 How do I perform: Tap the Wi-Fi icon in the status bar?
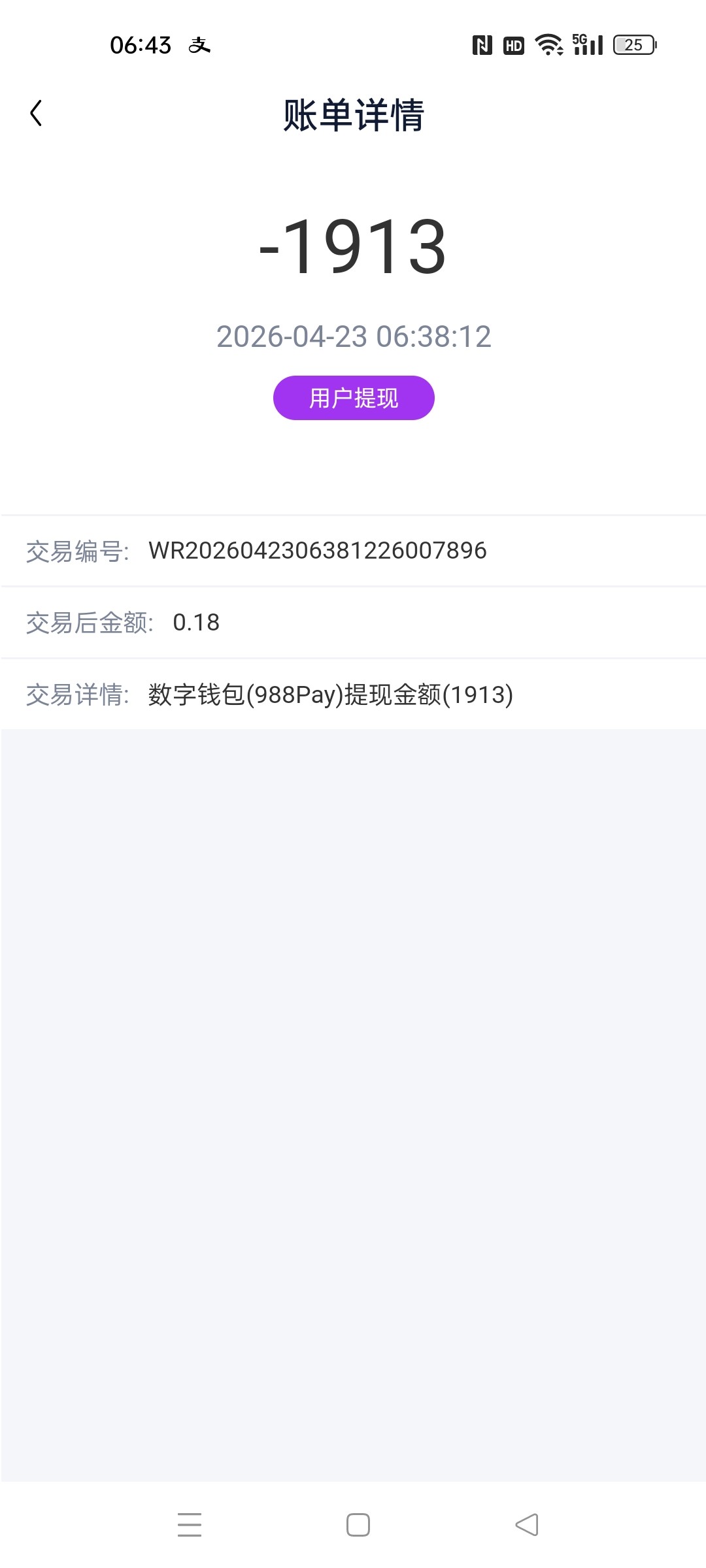coord(548,44)
